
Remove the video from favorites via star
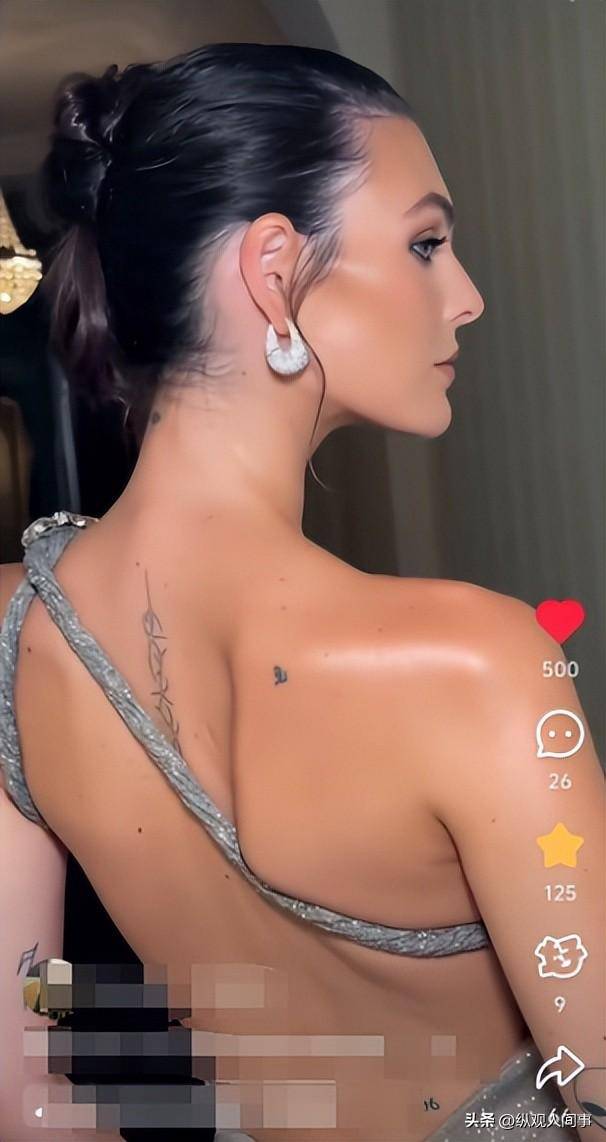click(560, 846)
